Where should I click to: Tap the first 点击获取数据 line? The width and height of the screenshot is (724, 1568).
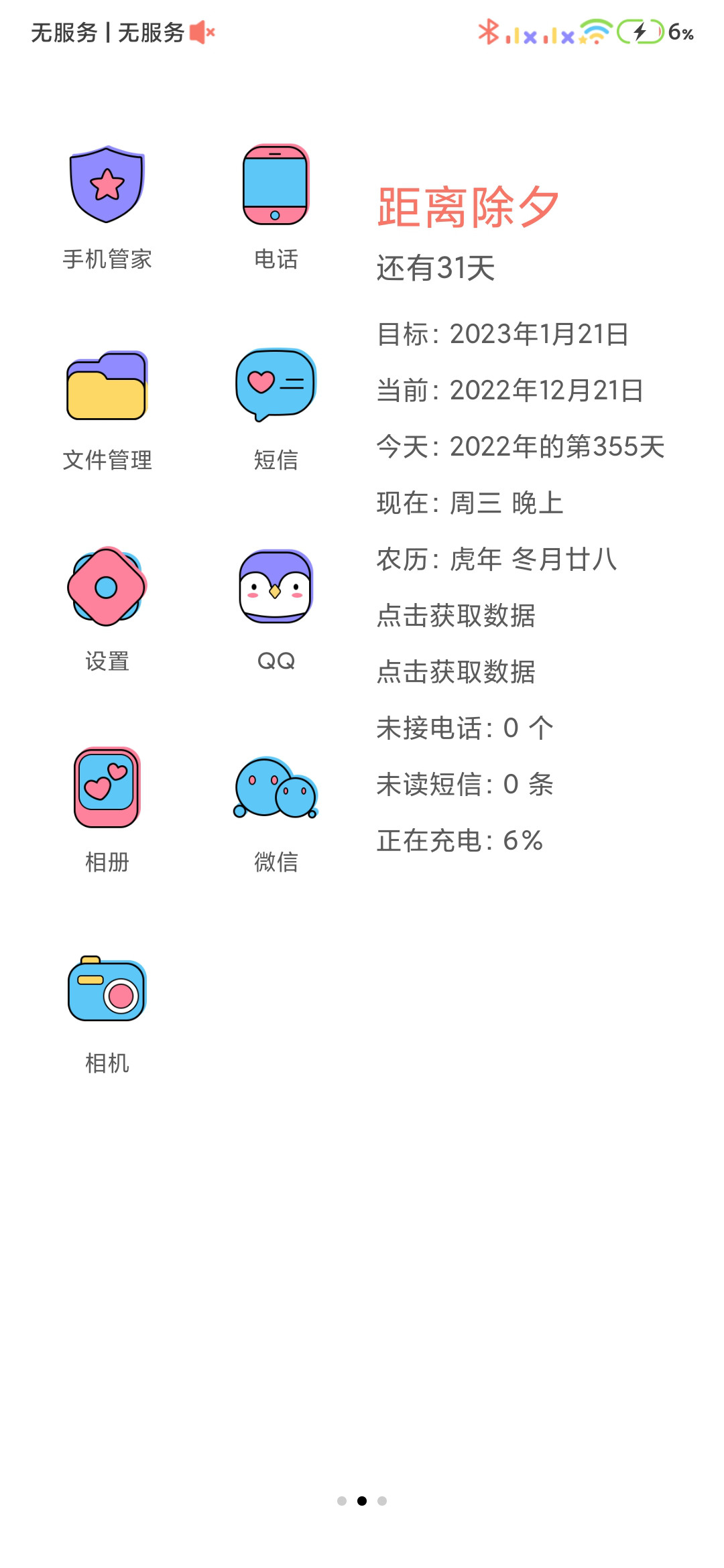[x=456, y=616]
